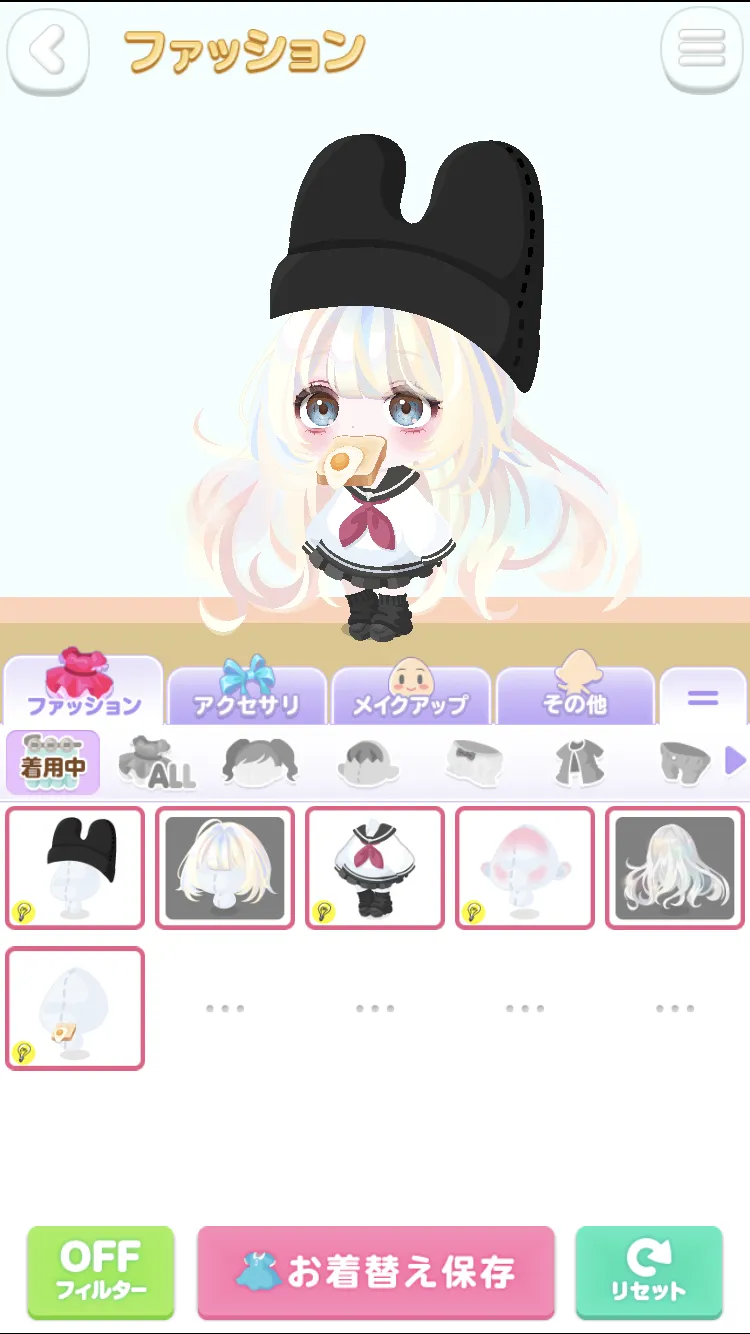
Task: Go back using the arrow button
Action: (x=48, y=52)
